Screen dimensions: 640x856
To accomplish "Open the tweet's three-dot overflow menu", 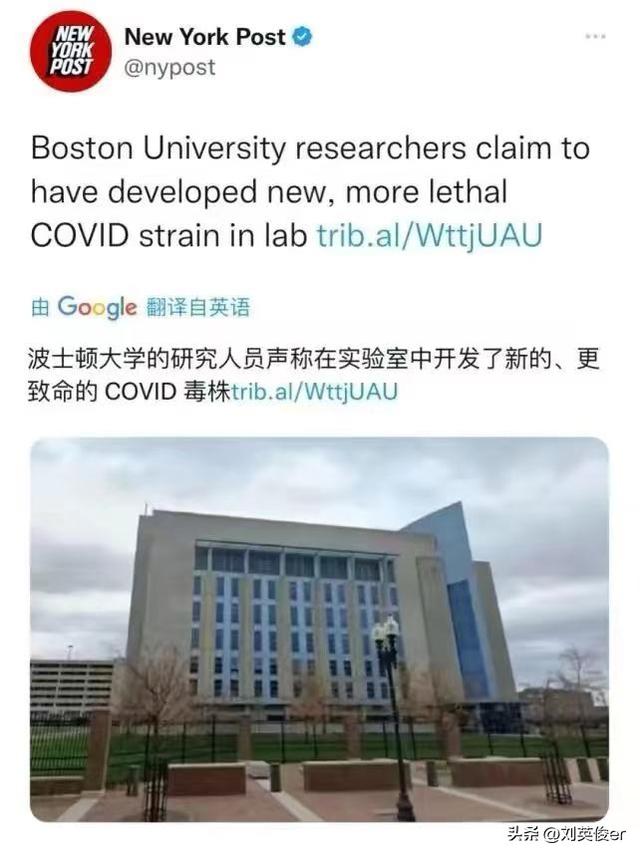I will tap(596, 36).
